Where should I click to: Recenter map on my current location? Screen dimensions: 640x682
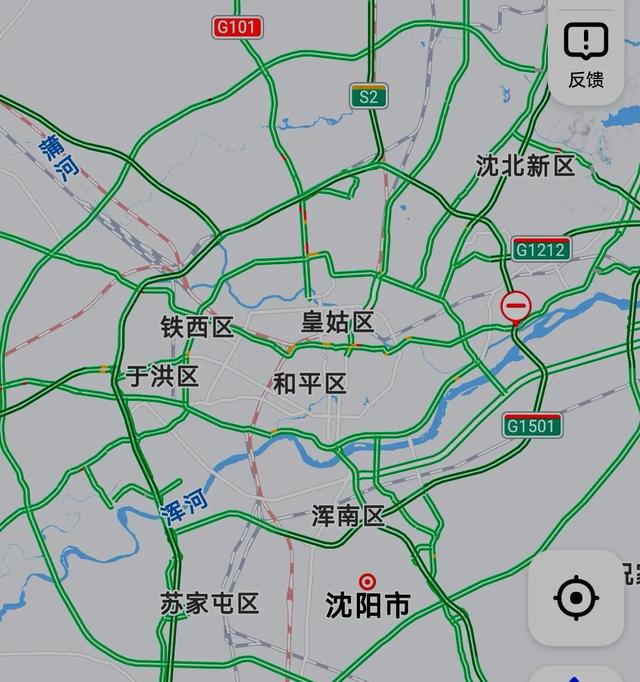tap(576, 598)
